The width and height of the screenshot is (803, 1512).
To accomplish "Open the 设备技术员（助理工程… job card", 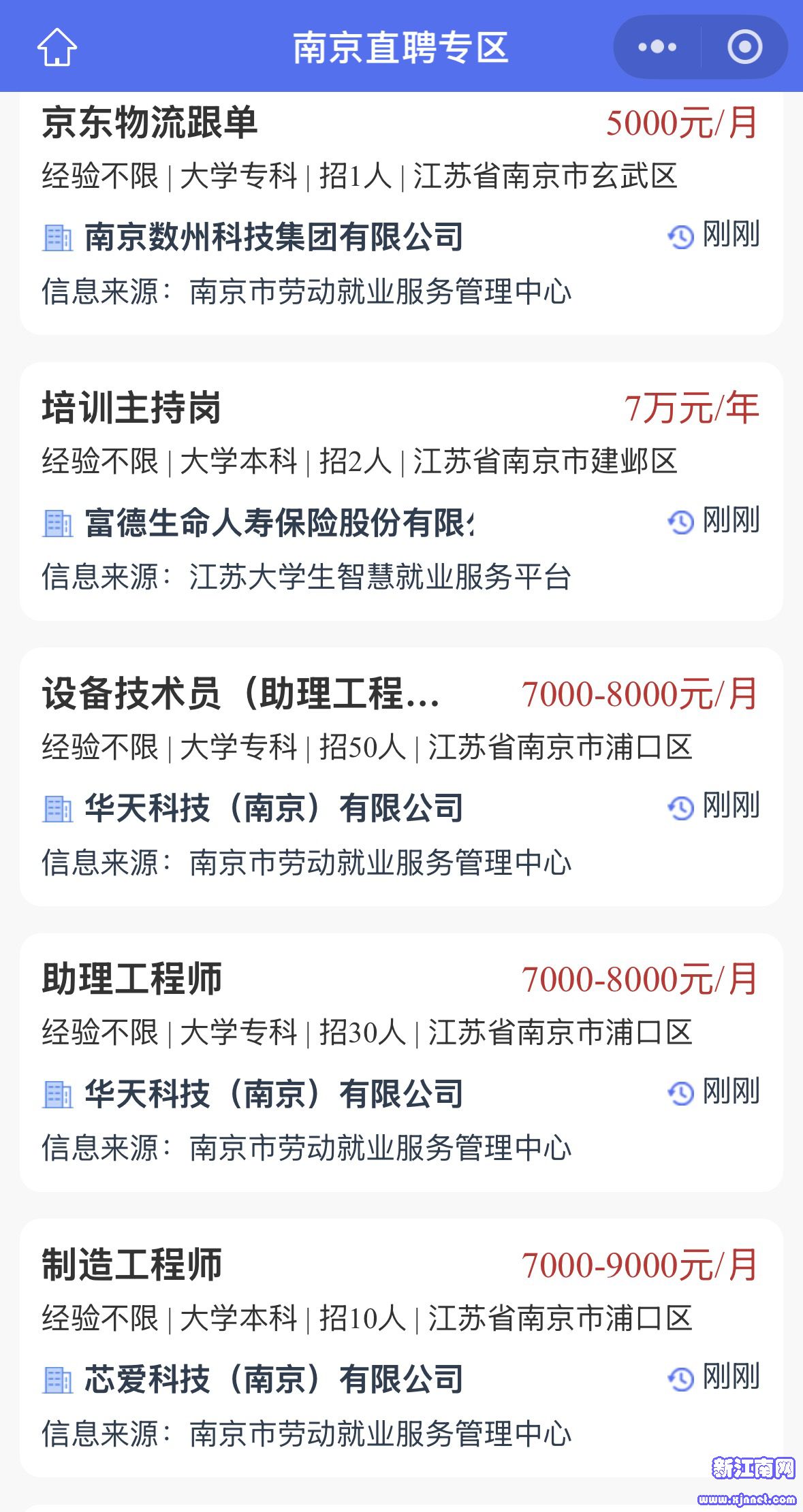I will coord(240,694).
